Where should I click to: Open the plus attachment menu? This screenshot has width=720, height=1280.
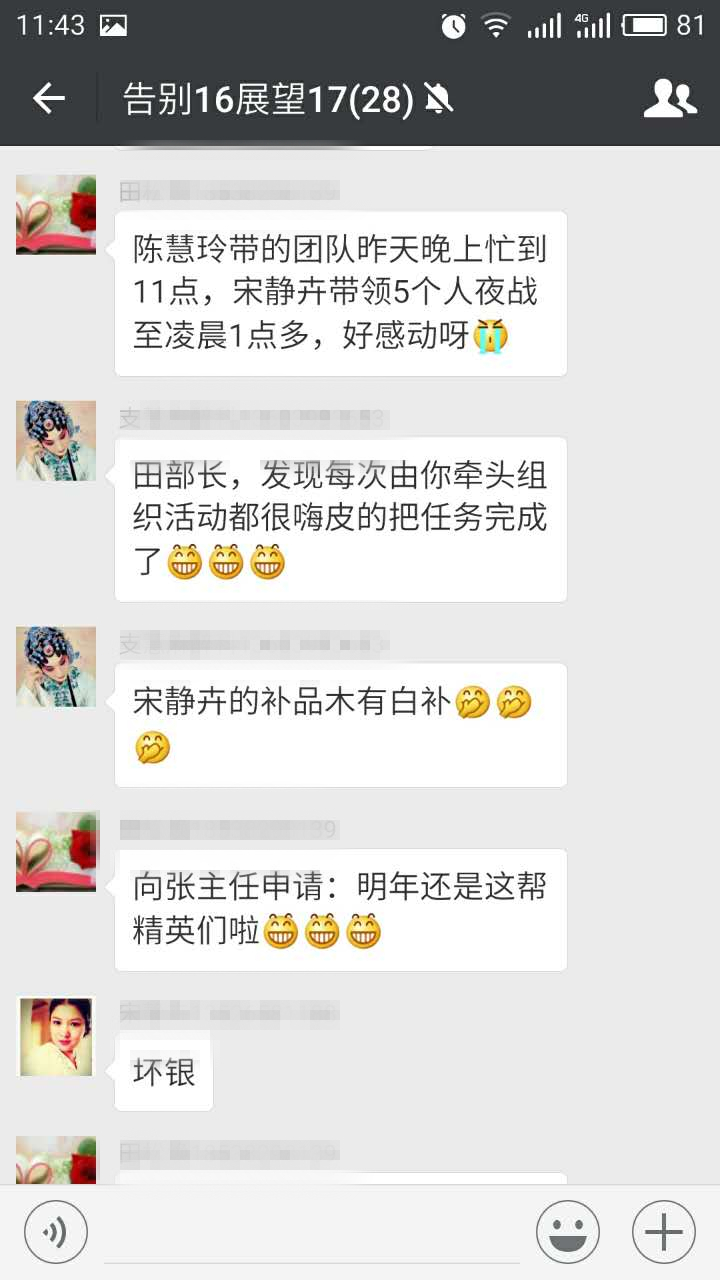(x=664, y=1232)
